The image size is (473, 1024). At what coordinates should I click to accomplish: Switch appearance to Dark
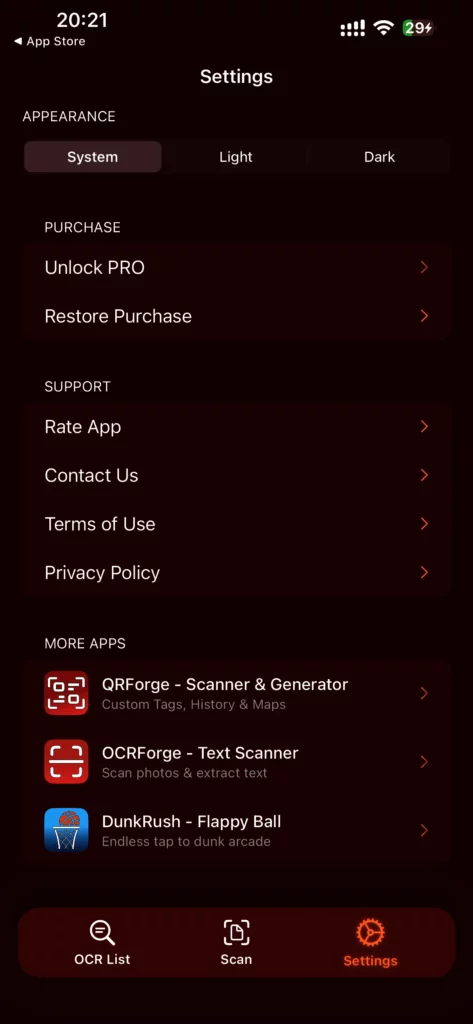pos(380,157)
